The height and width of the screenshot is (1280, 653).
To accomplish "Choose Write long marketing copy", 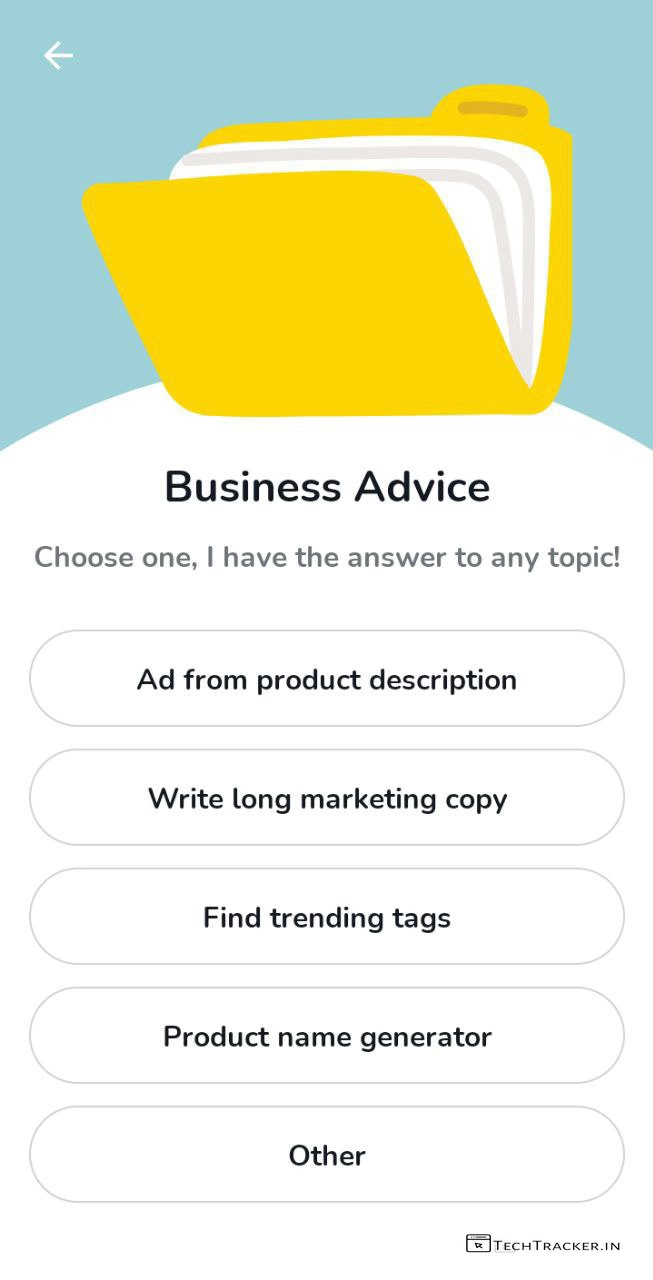I will [x=327, y=798].
